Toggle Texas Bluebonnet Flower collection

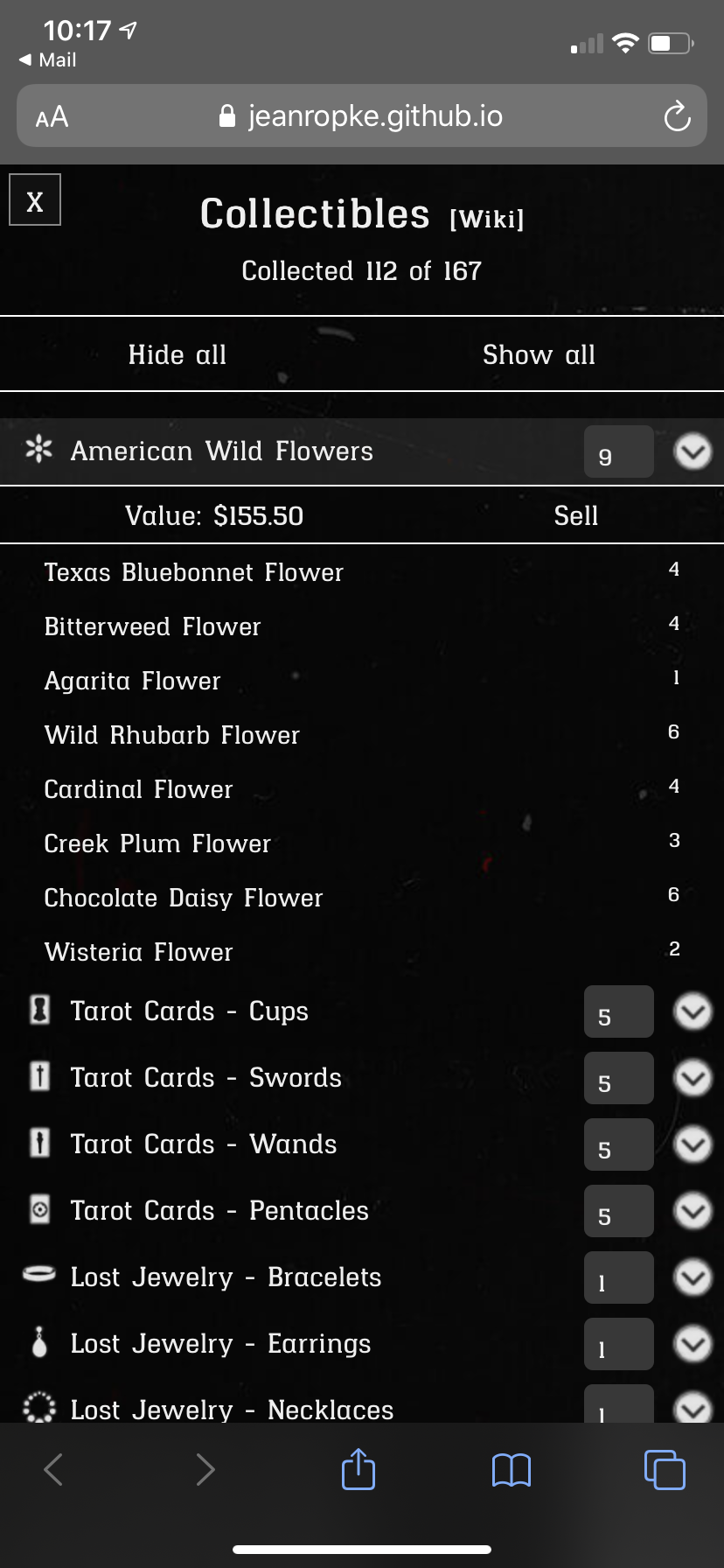pos(194,572)
